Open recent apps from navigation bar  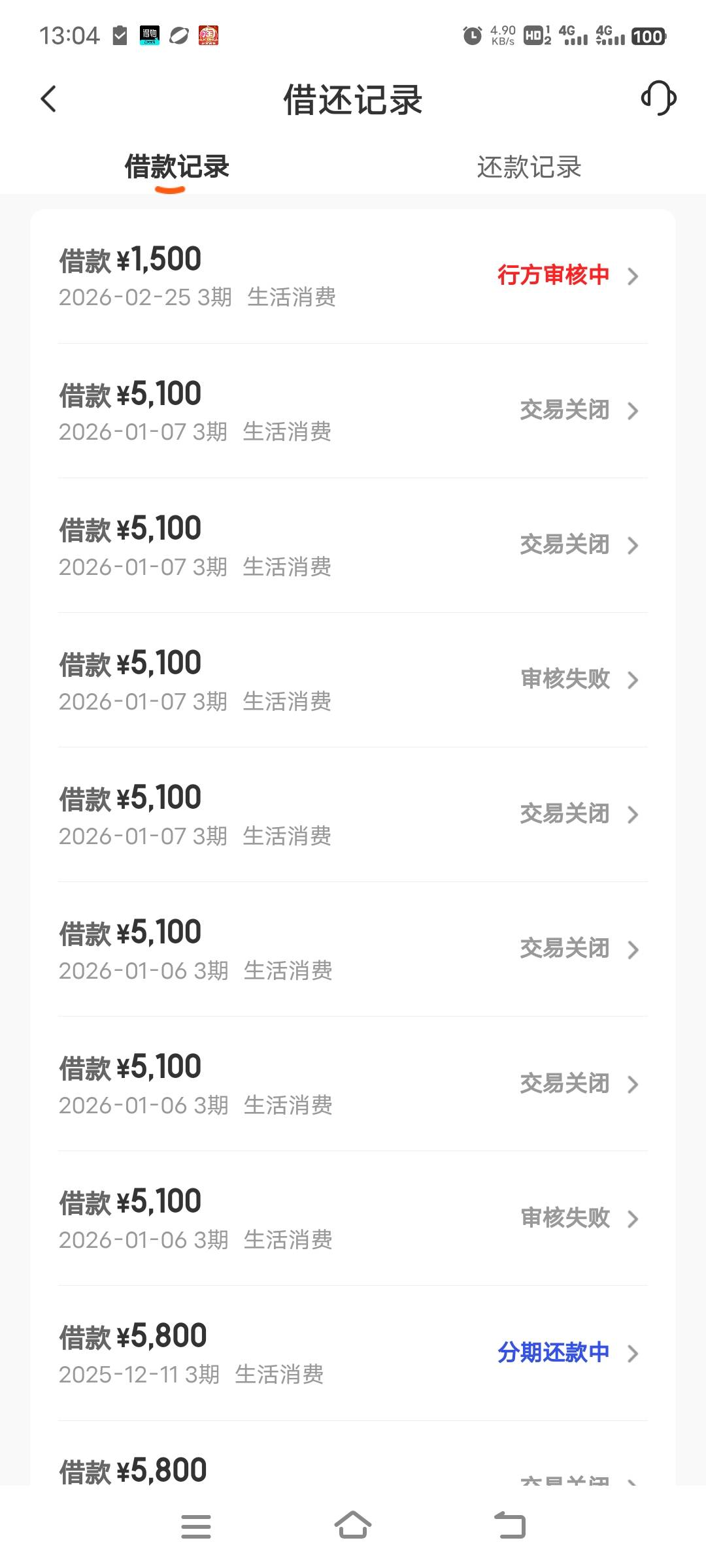tap(196, 1526)
